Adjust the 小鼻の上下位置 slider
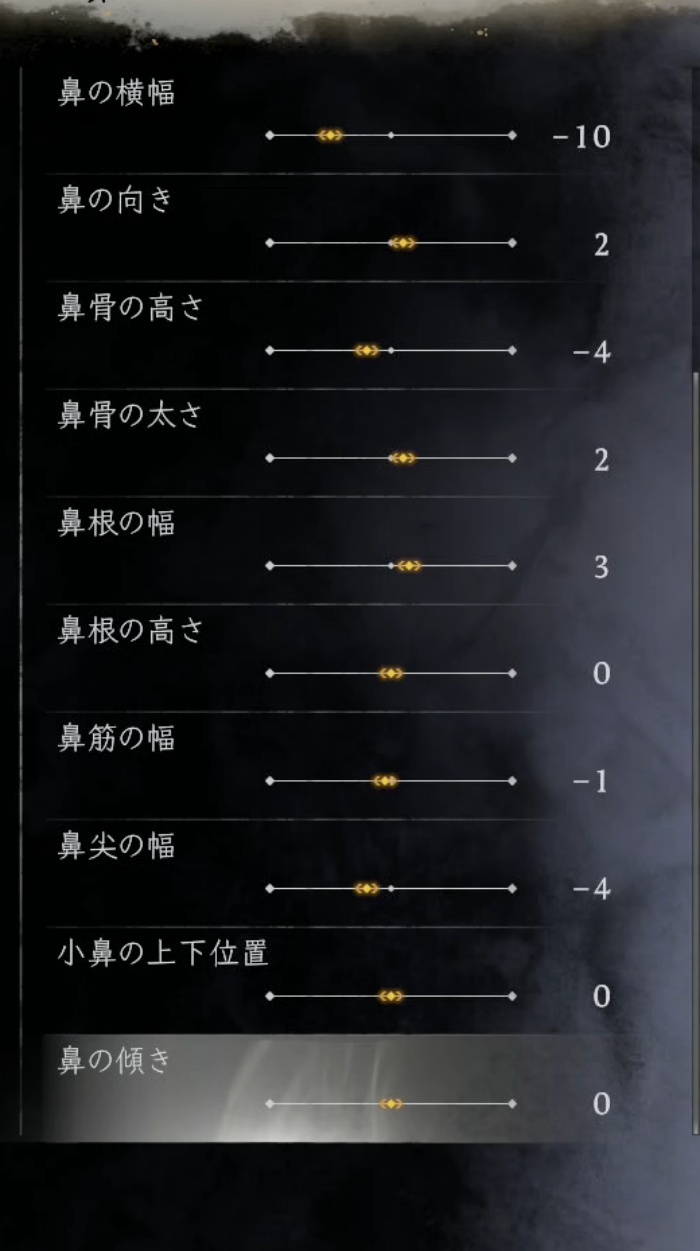Viewport: 700px width, 1251px height. [390, 996]
